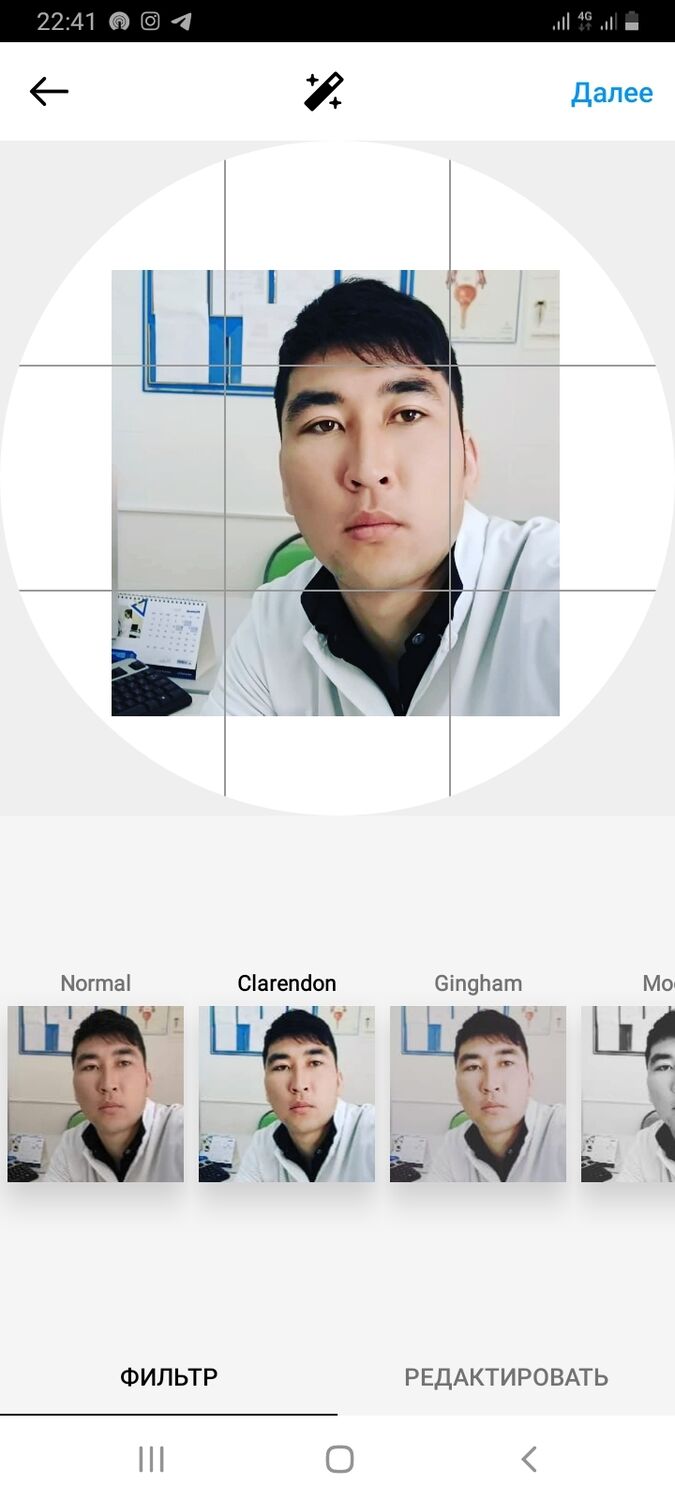The image size is (675, 1500).
Task: Tap Далее to continue
Action: pyautogui.click(x=611, y=93)
